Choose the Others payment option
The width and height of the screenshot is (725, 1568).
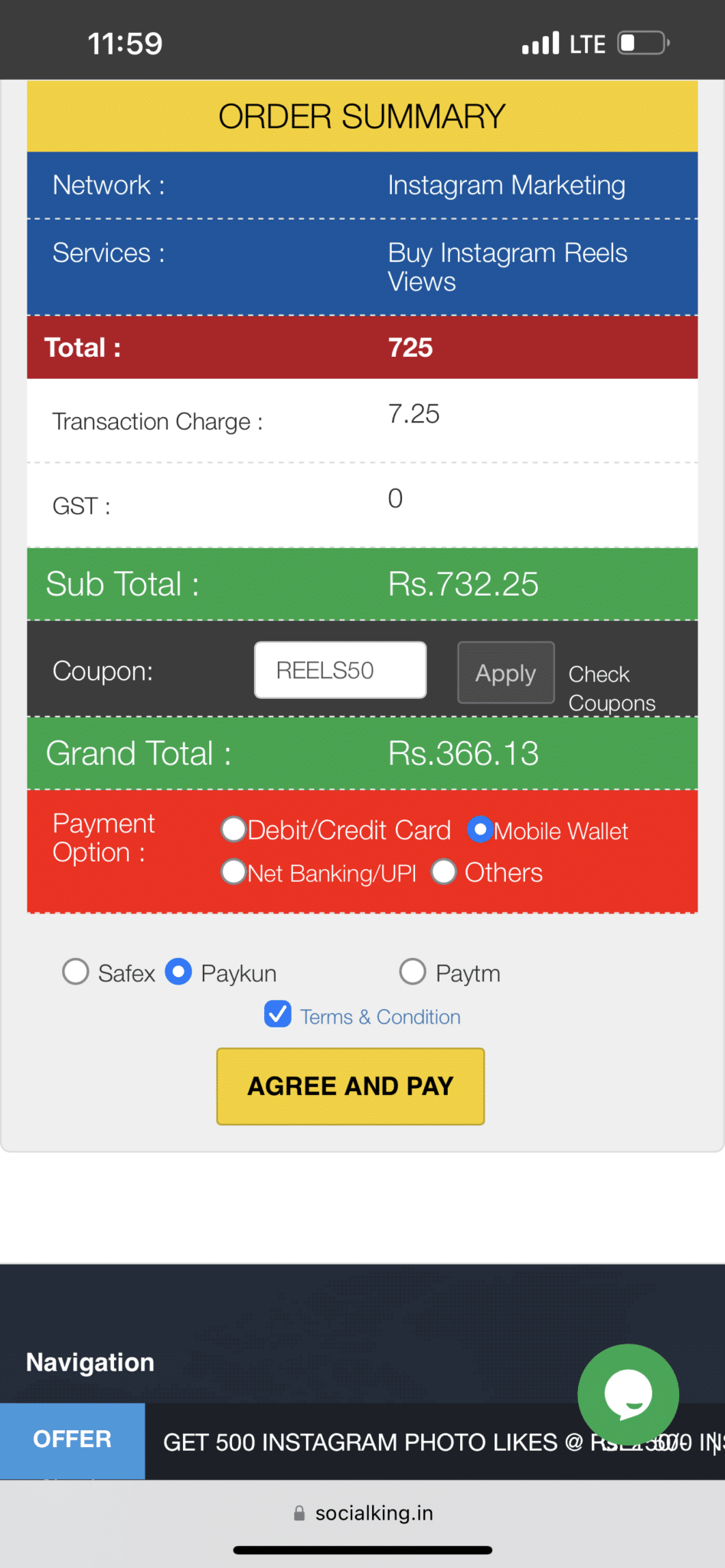pos(444,871)
